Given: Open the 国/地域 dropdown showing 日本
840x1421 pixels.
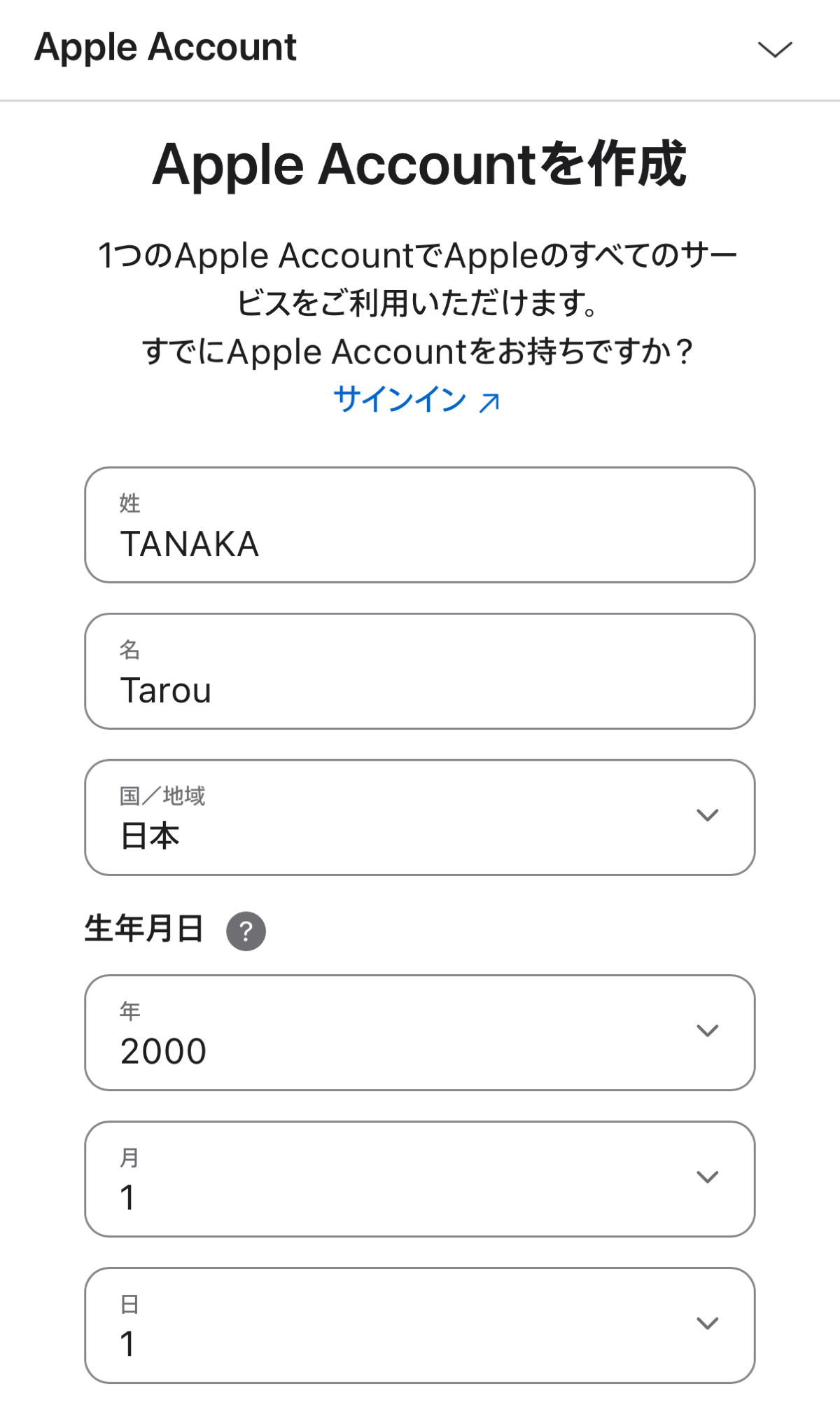Looking at the screenshot, I should (420, 818).
